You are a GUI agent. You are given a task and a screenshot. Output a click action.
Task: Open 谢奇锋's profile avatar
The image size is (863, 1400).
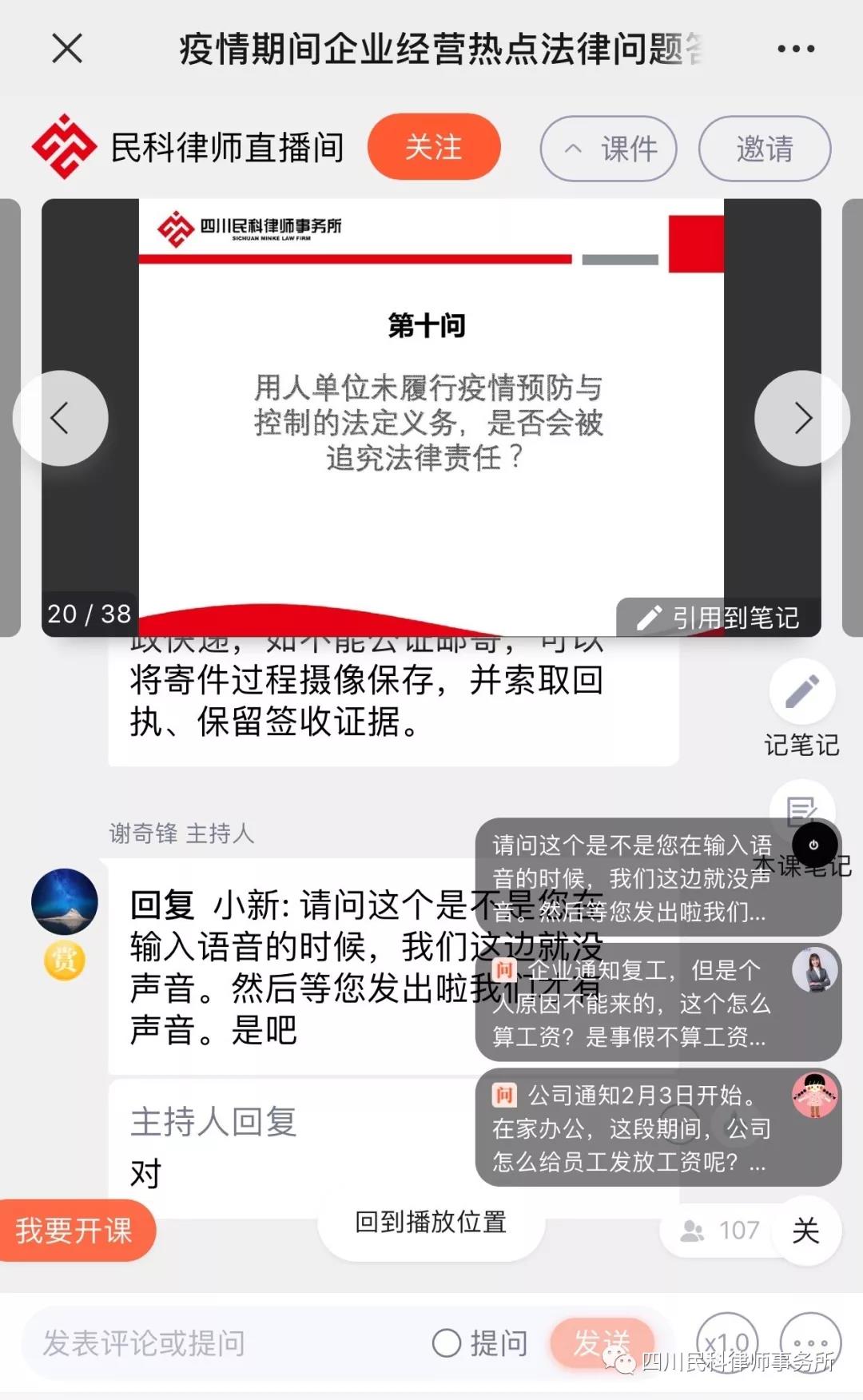(65, 901)
